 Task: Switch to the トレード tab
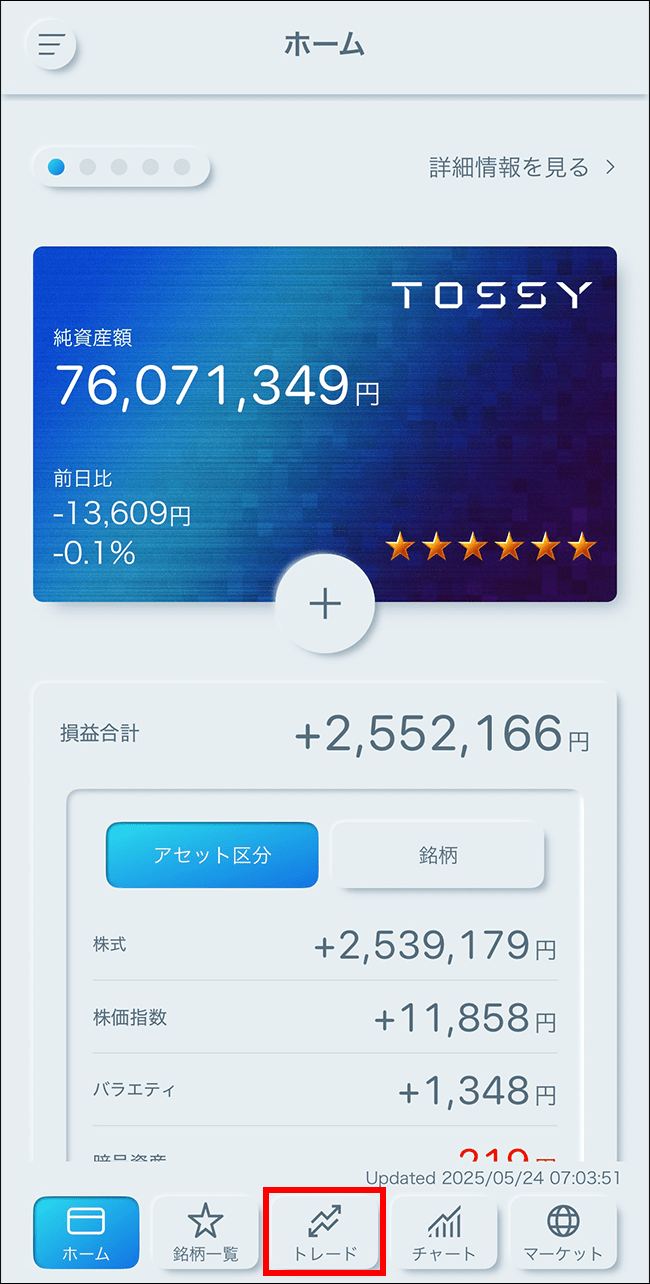click(x=324, y=1232)
